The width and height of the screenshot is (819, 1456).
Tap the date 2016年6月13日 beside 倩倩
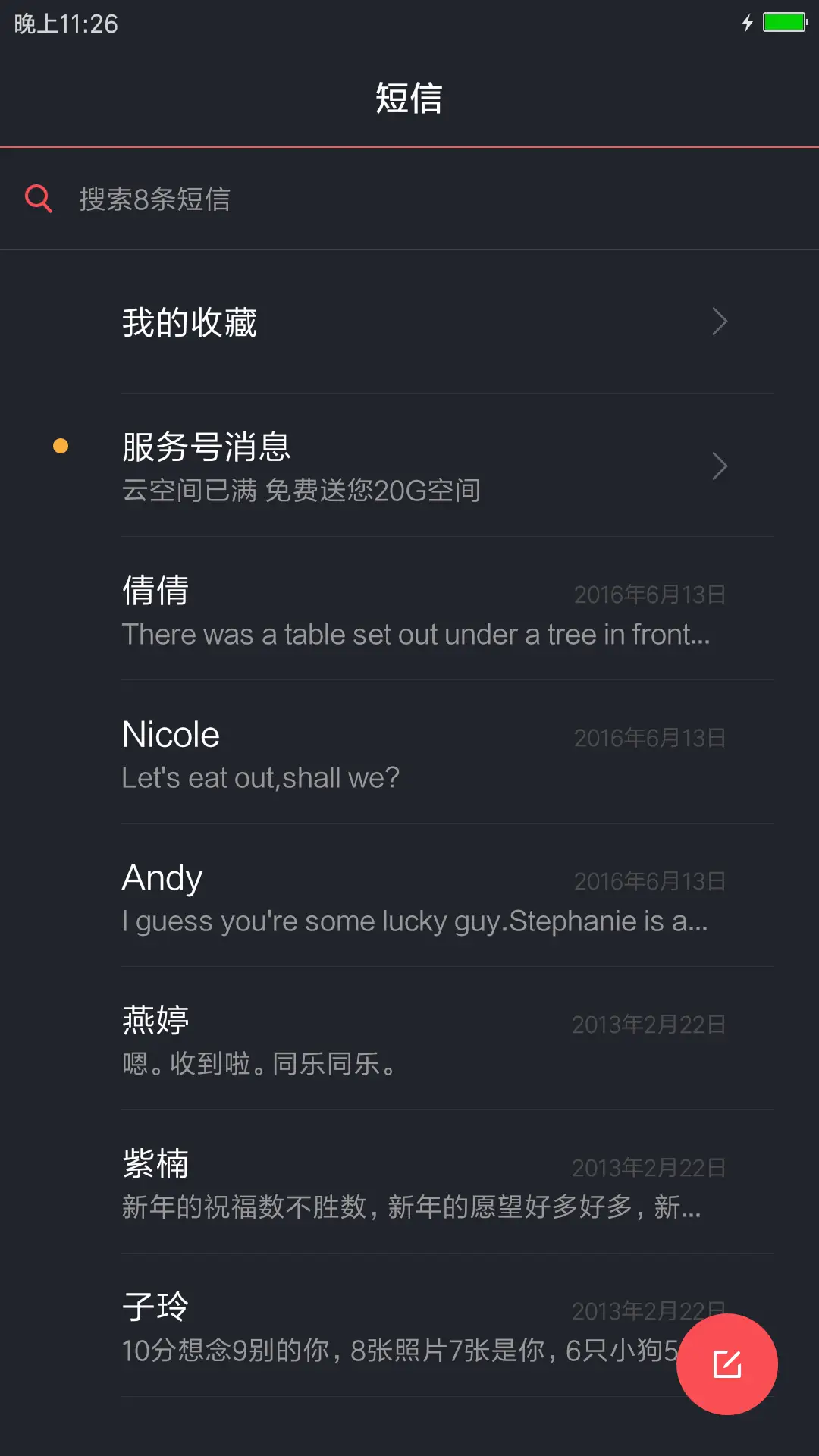648,595
